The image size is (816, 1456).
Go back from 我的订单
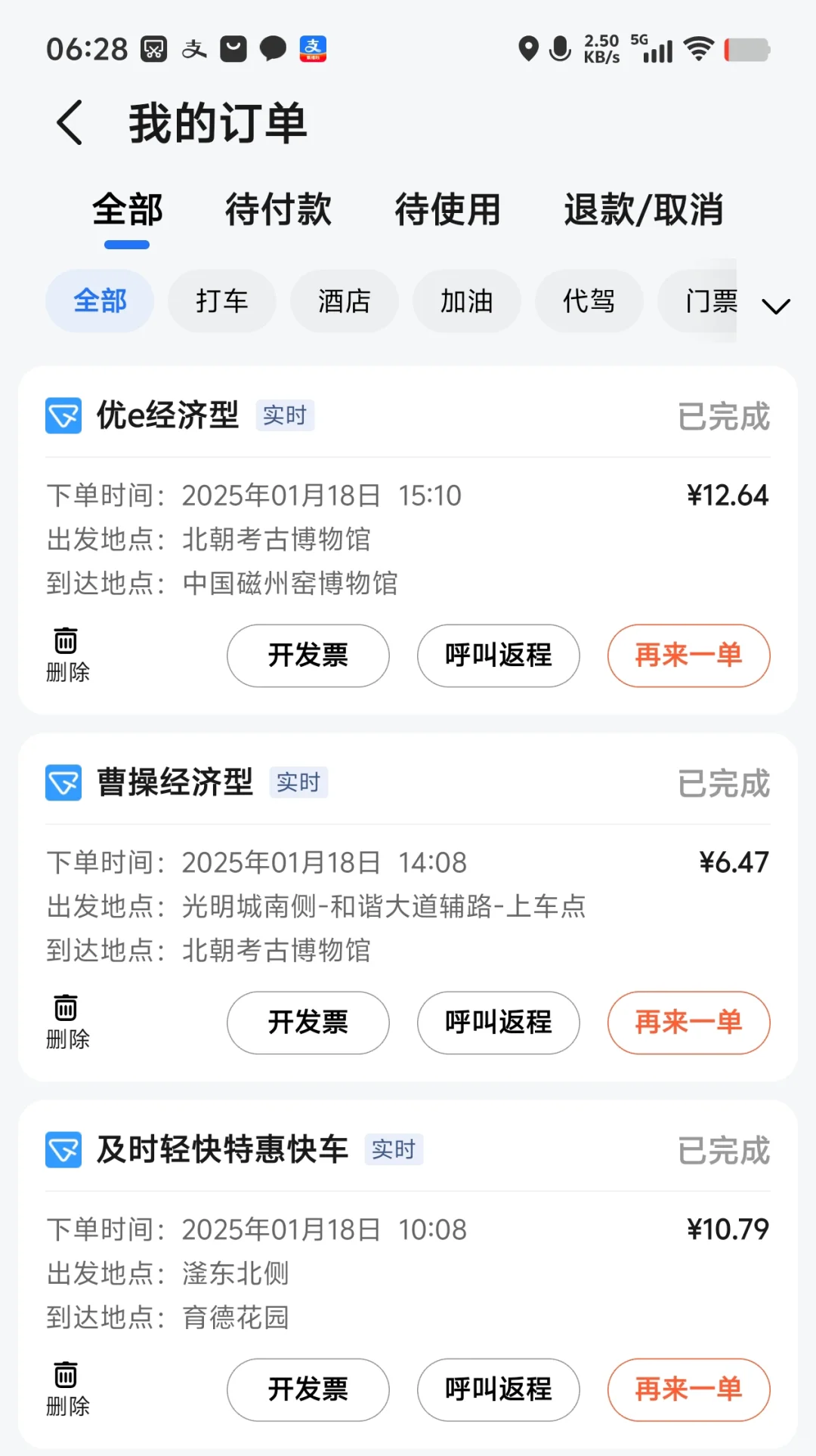[x=70, y=123]
